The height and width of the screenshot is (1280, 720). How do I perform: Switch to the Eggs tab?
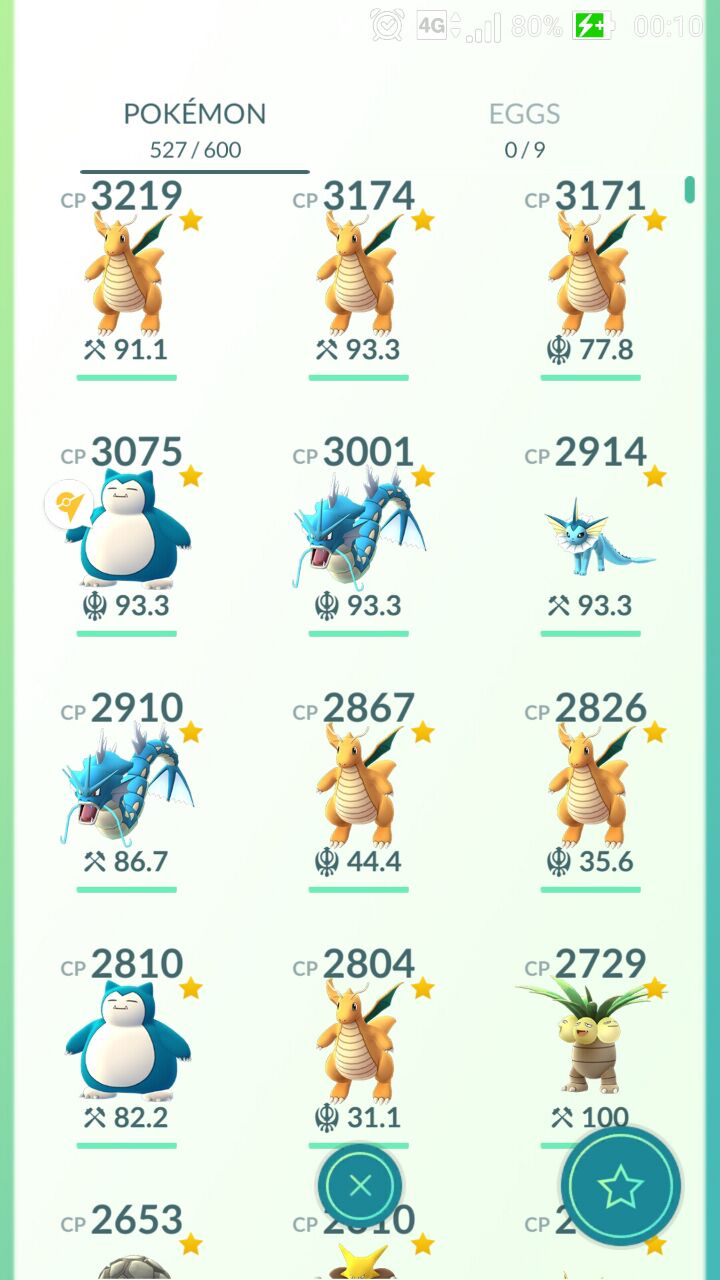coord(524,130)
